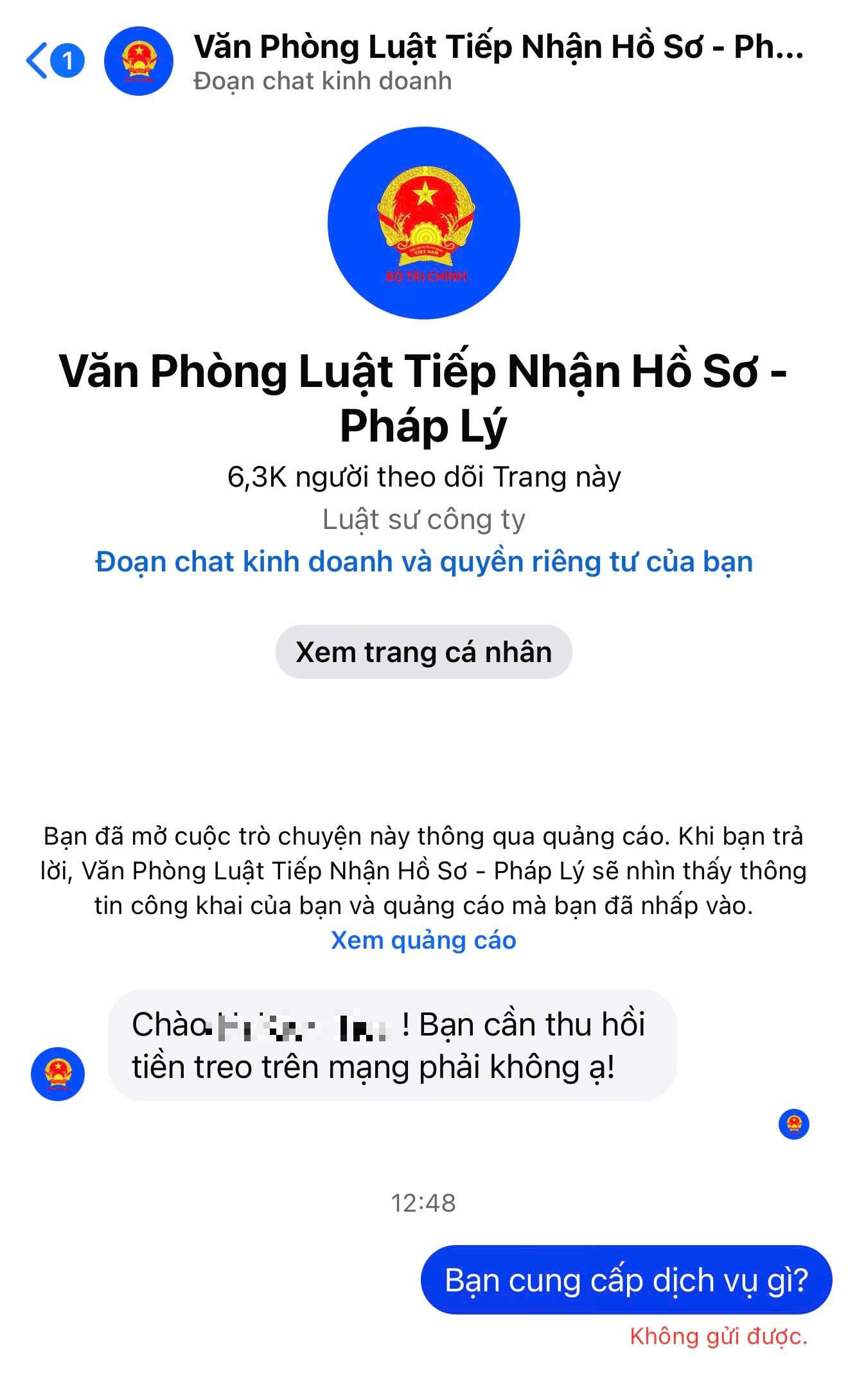The width and height of the screenshot is (848, 1400).
Task: Tap the "Xem trang cá nhân" button
Action: pos(423,652)
